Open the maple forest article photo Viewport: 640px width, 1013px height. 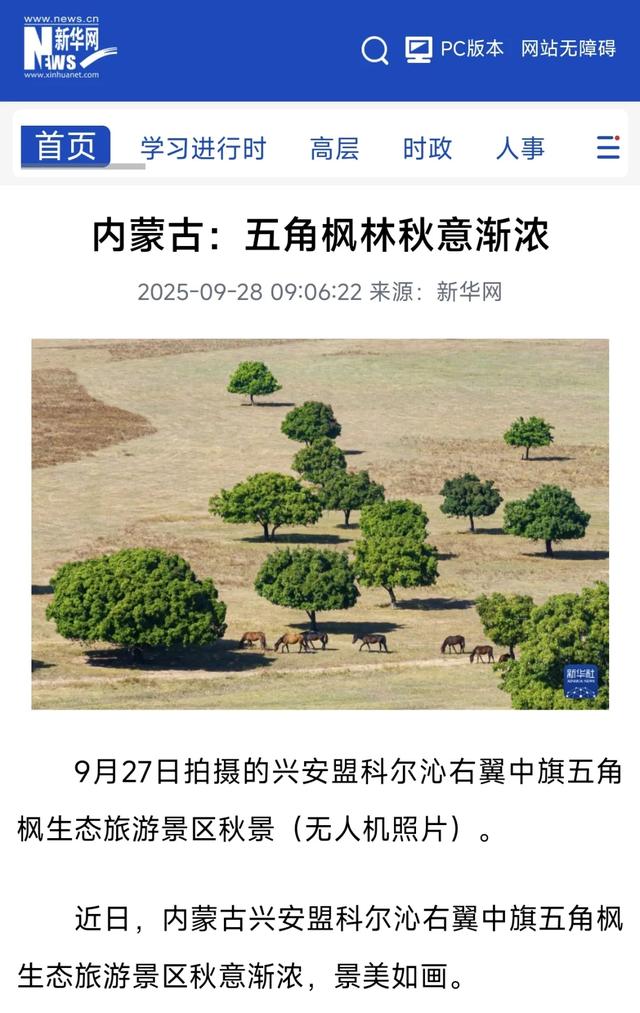320,524
